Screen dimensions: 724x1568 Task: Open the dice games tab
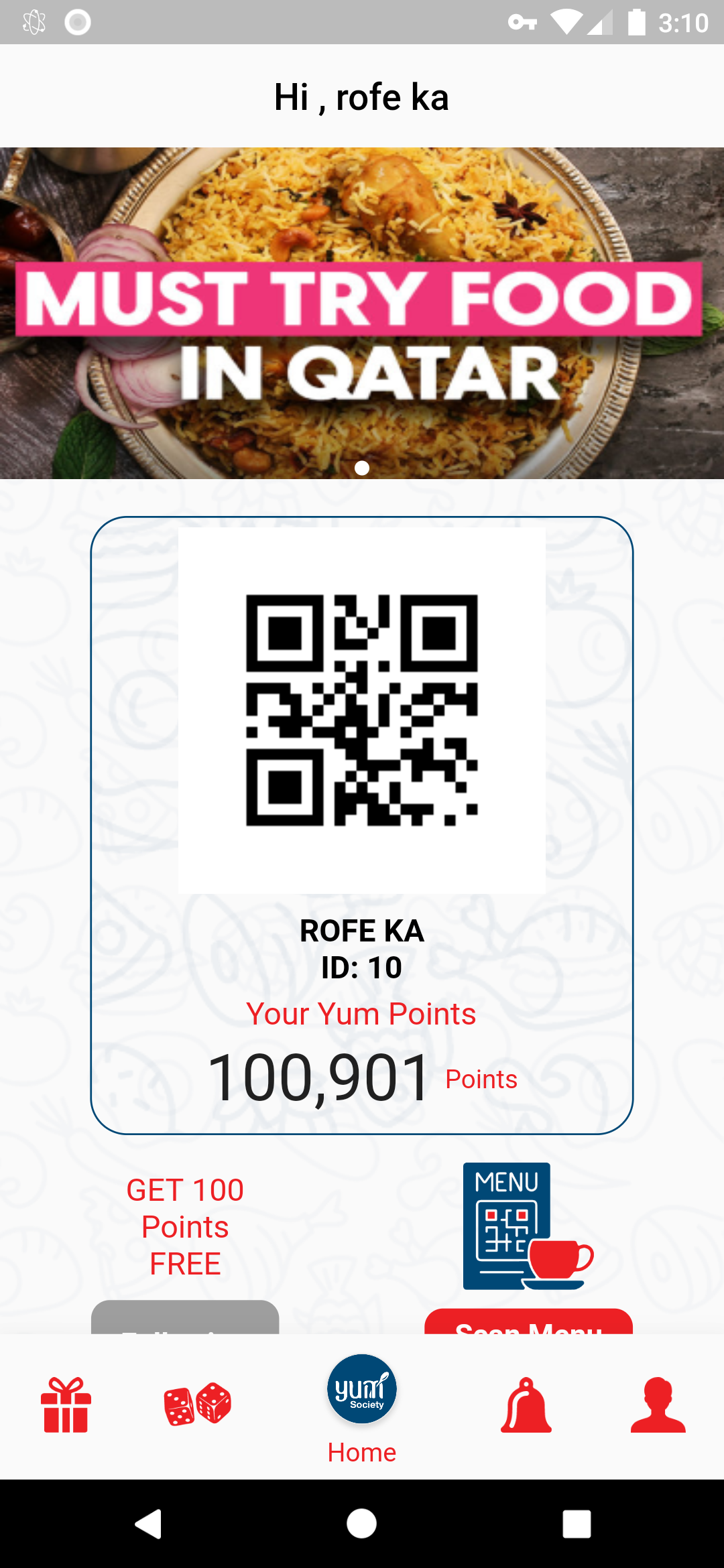pos(198,1404)
